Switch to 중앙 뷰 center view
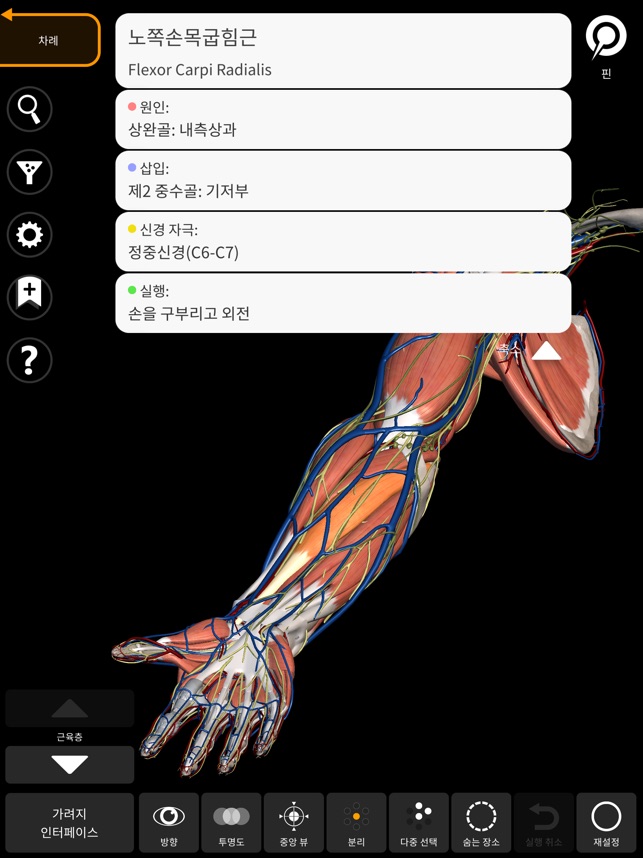 [x=293, y=823]
